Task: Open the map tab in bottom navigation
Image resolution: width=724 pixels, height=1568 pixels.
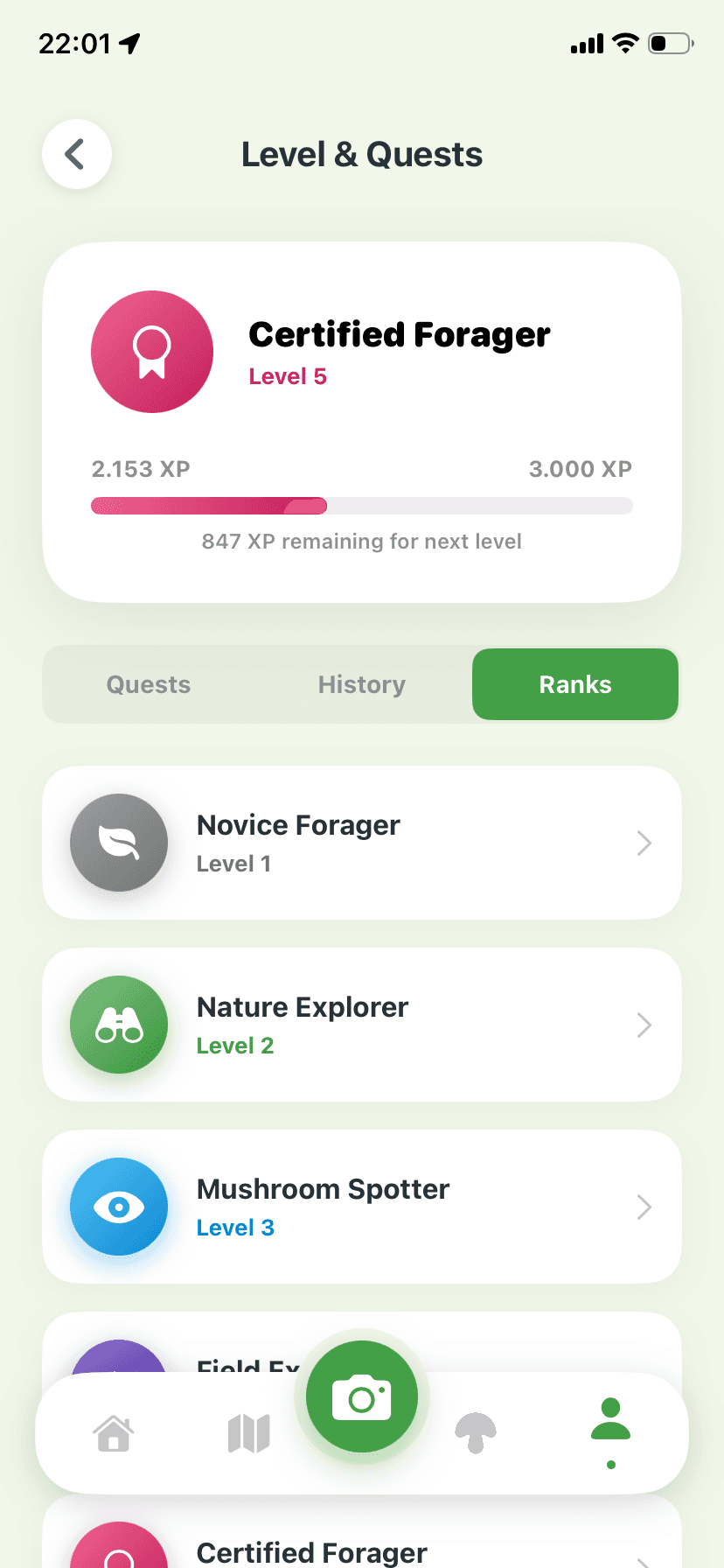Action: 249,1433
